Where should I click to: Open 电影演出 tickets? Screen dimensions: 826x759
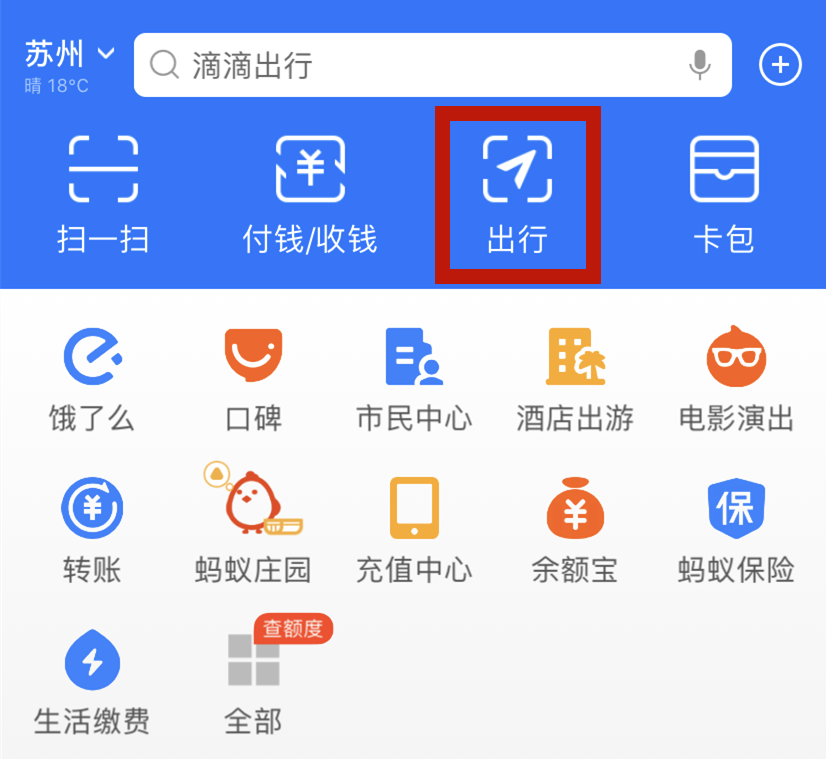pos(736,378)
